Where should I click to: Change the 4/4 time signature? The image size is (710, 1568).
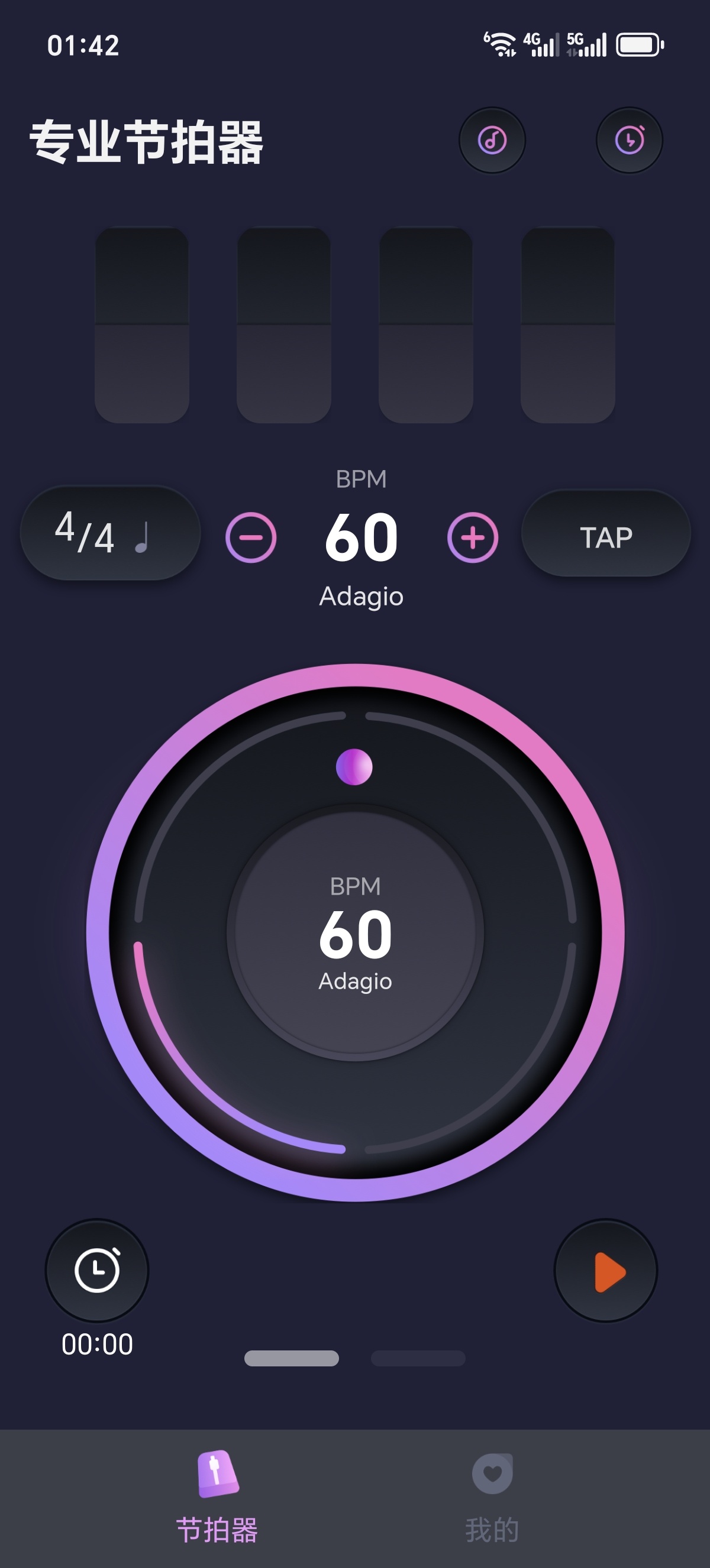110,533
